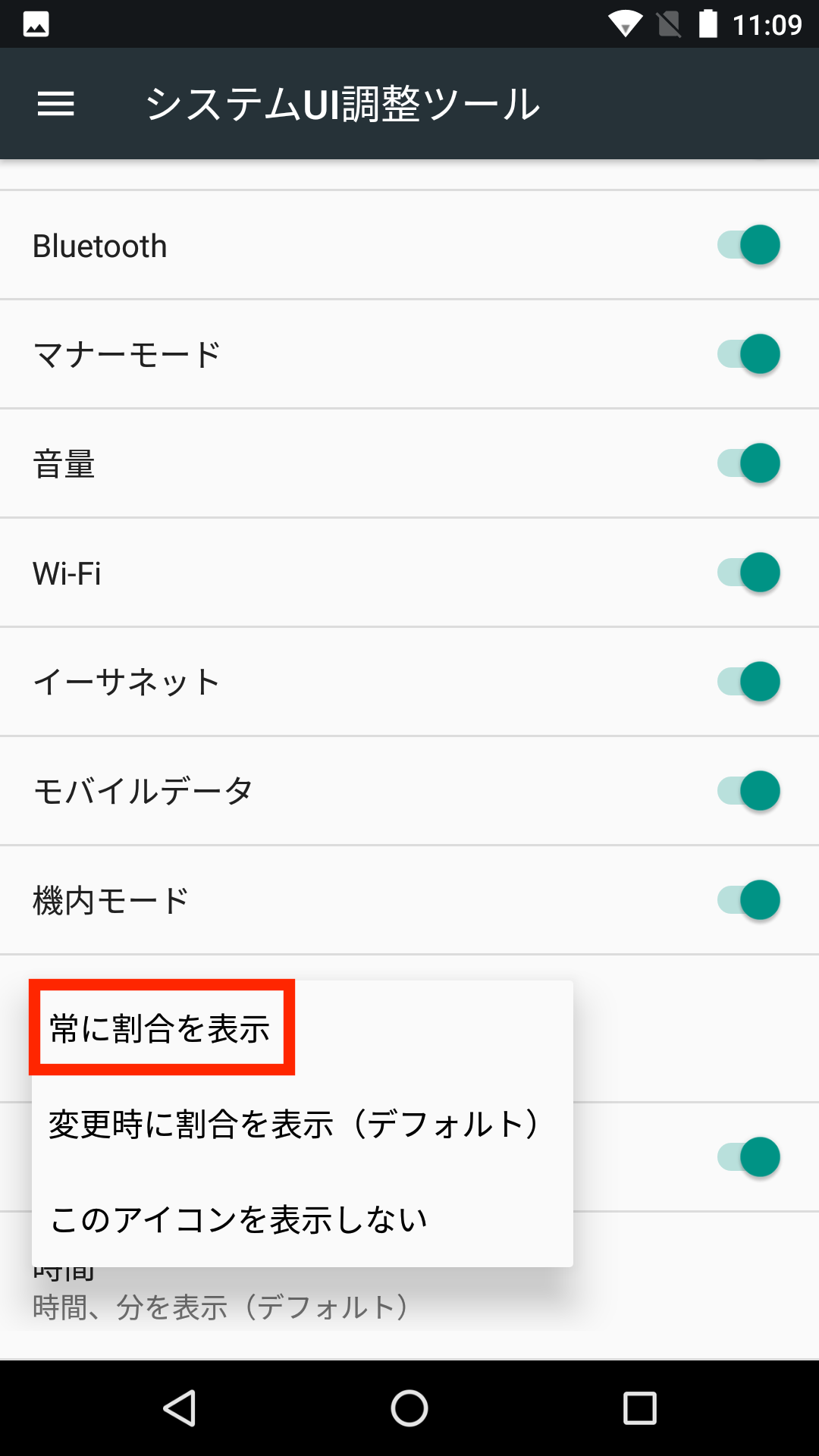This screenshot has width=819, height=1456.
Task: Select 常に割合を表示 option
Action: (x=161, y=1028)
